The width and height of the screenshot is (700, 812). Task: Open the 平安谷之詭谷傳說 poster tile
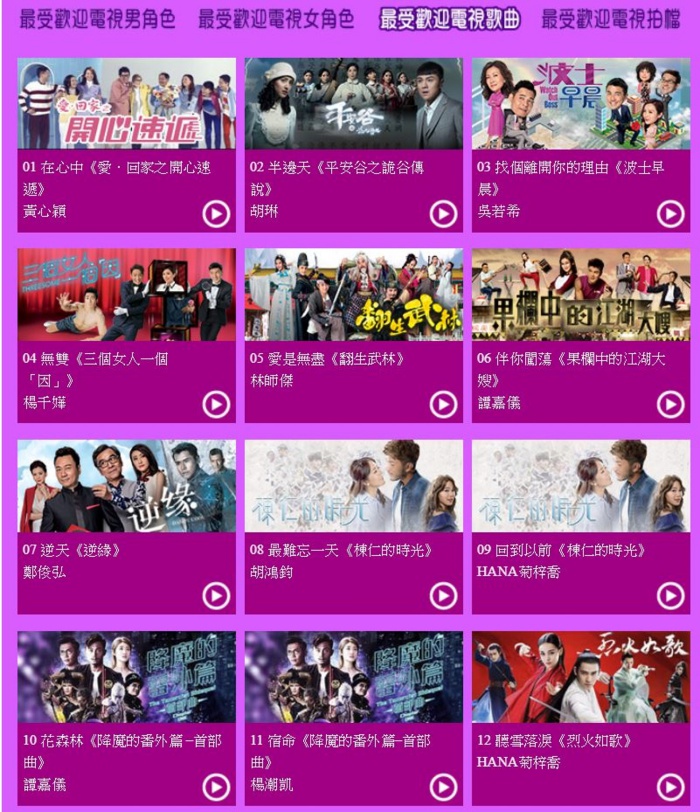click(354, 104)
